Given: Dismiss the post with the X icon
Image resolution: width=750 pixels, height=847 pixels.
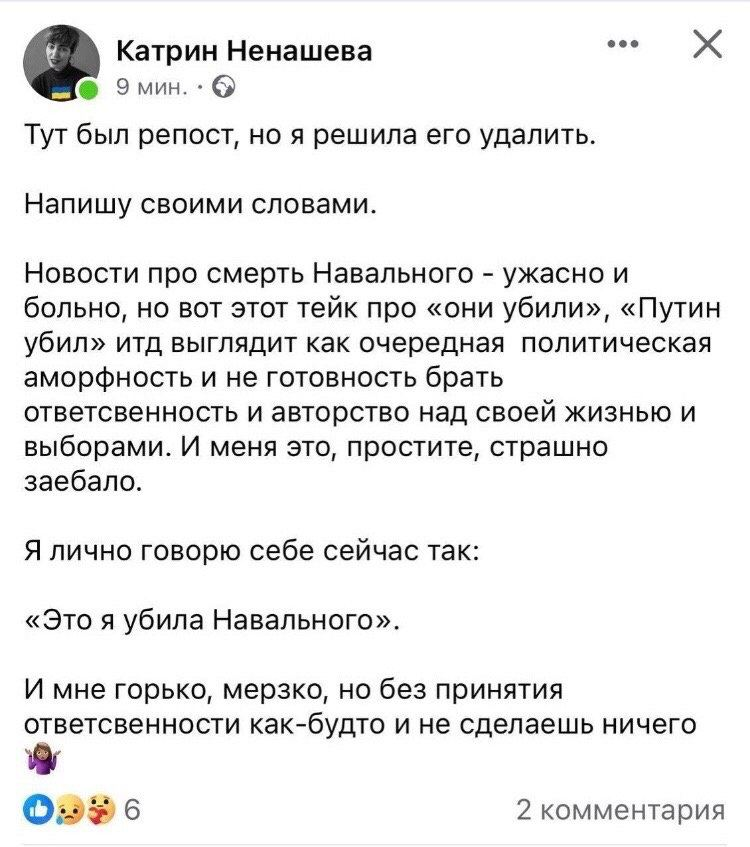Looking at the screenshot, I should (x=706, y=46).
